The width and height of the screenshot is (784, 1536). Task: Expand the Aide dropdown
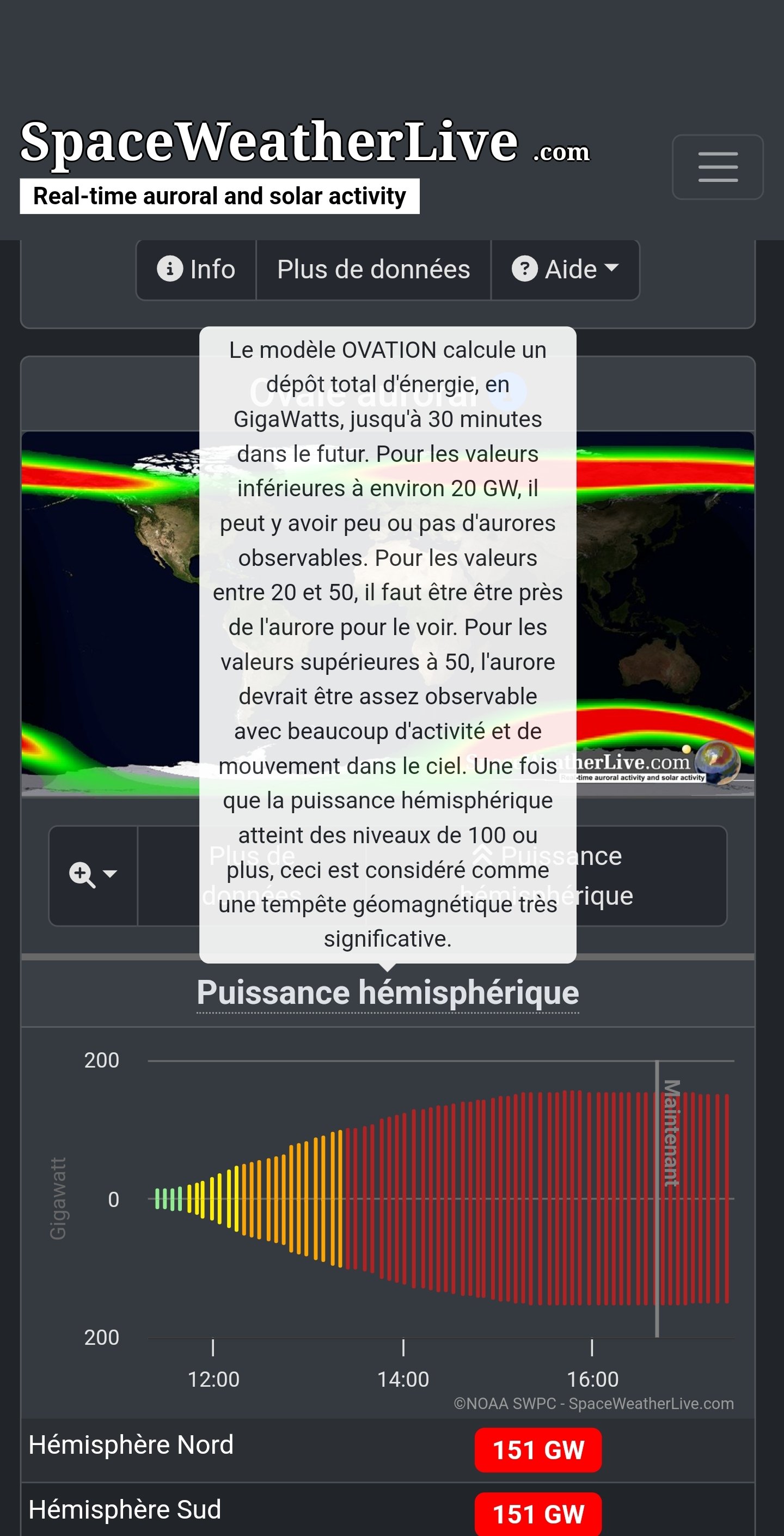(565, 270)
